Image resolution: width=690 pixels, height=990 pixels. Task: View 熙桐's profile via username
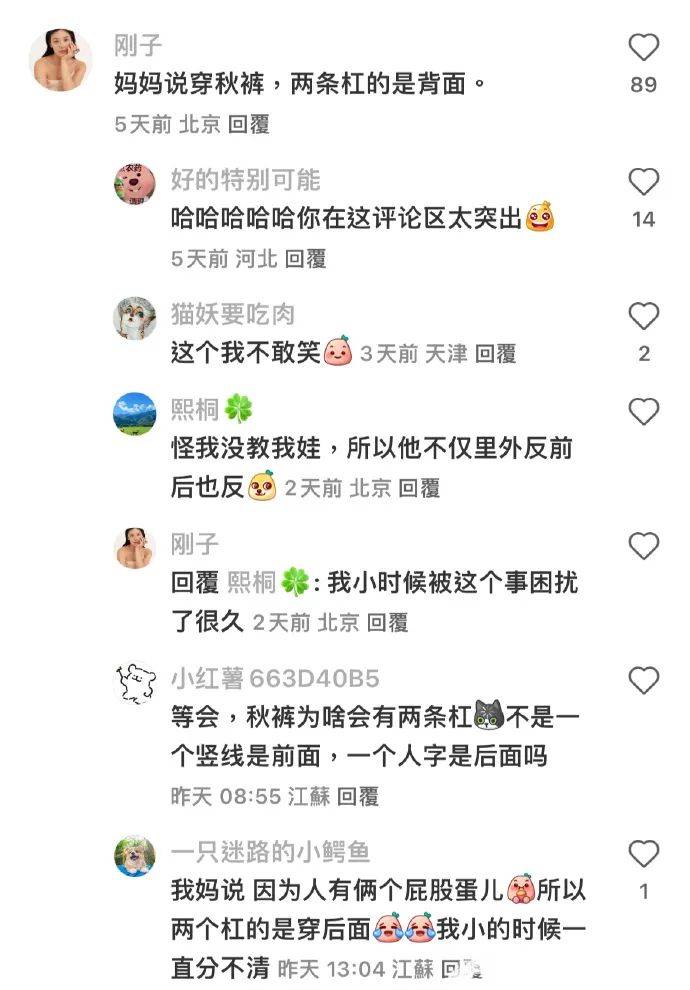point(194,410)
